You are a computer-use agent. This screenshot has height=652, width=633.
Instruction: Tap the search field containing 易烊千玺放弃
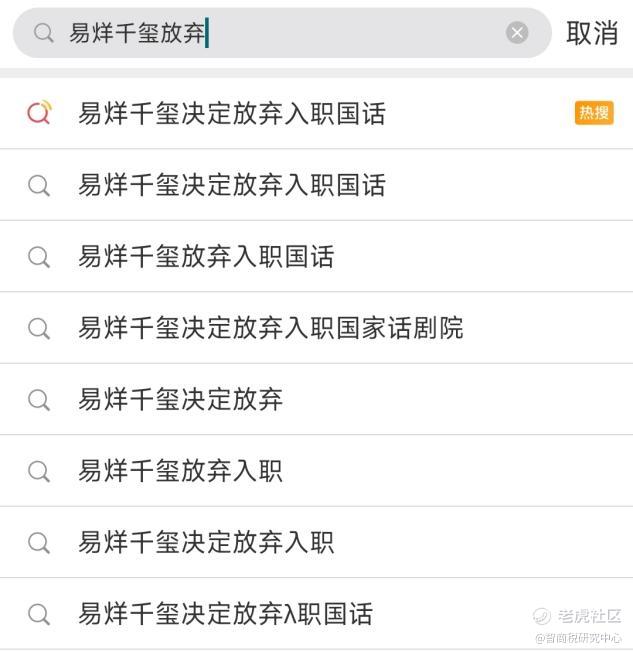click(280, 33)
